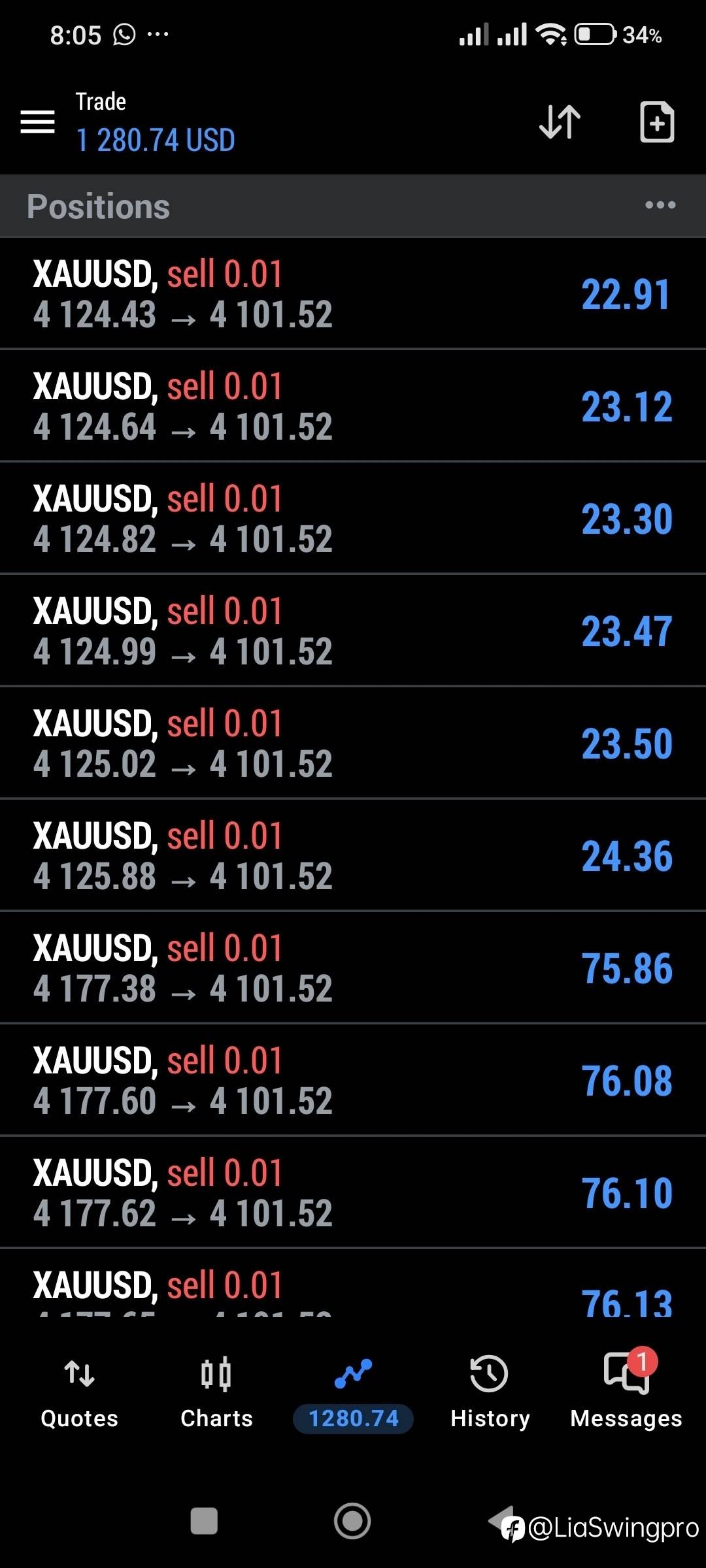The width and height of the screenshot is (706, 1568).
Task: Open the sell position opened at 4 124.64
Action: (353, 406)
